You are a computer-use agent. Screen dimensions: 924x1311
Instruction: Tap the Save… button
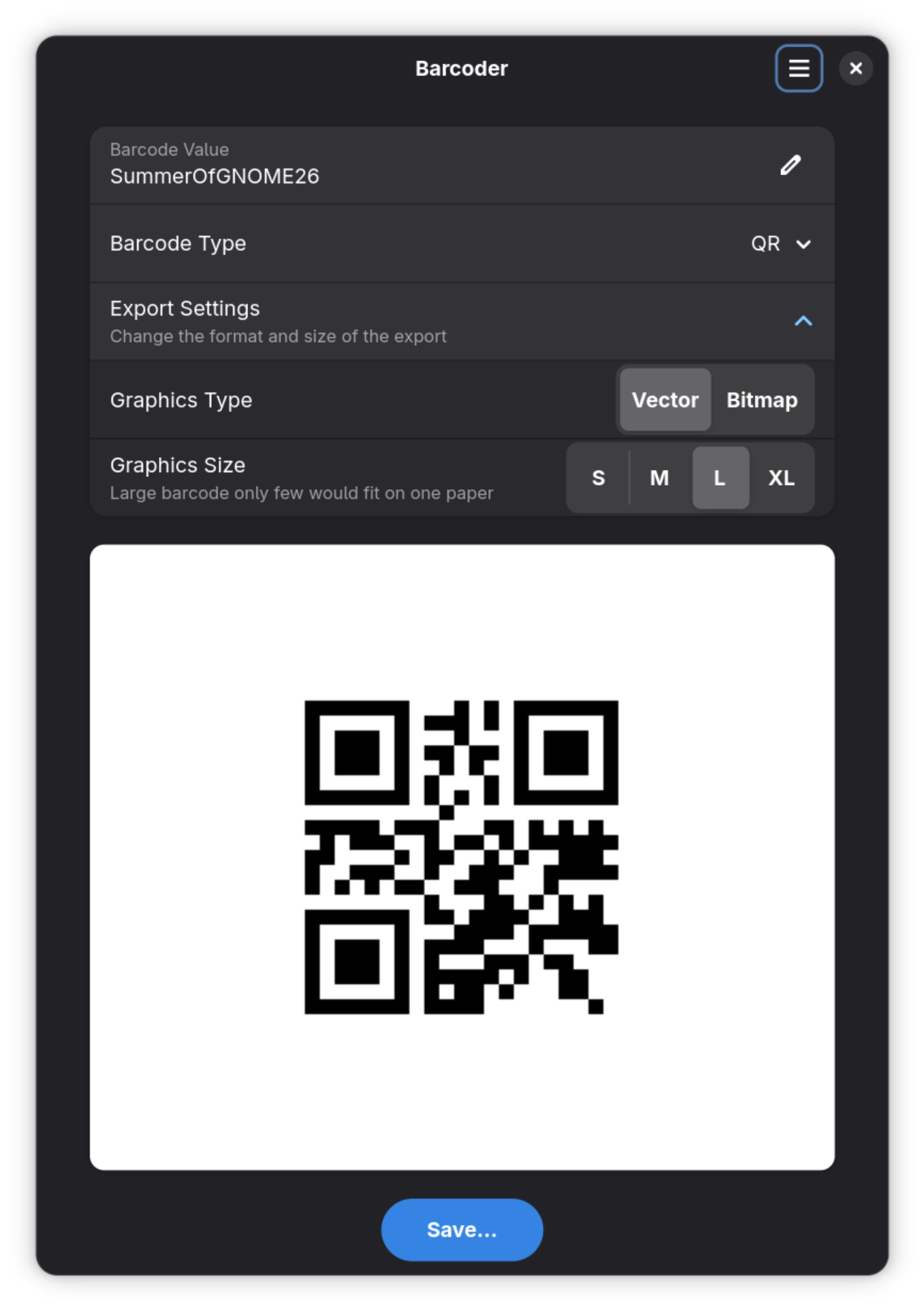(462, 1230)
